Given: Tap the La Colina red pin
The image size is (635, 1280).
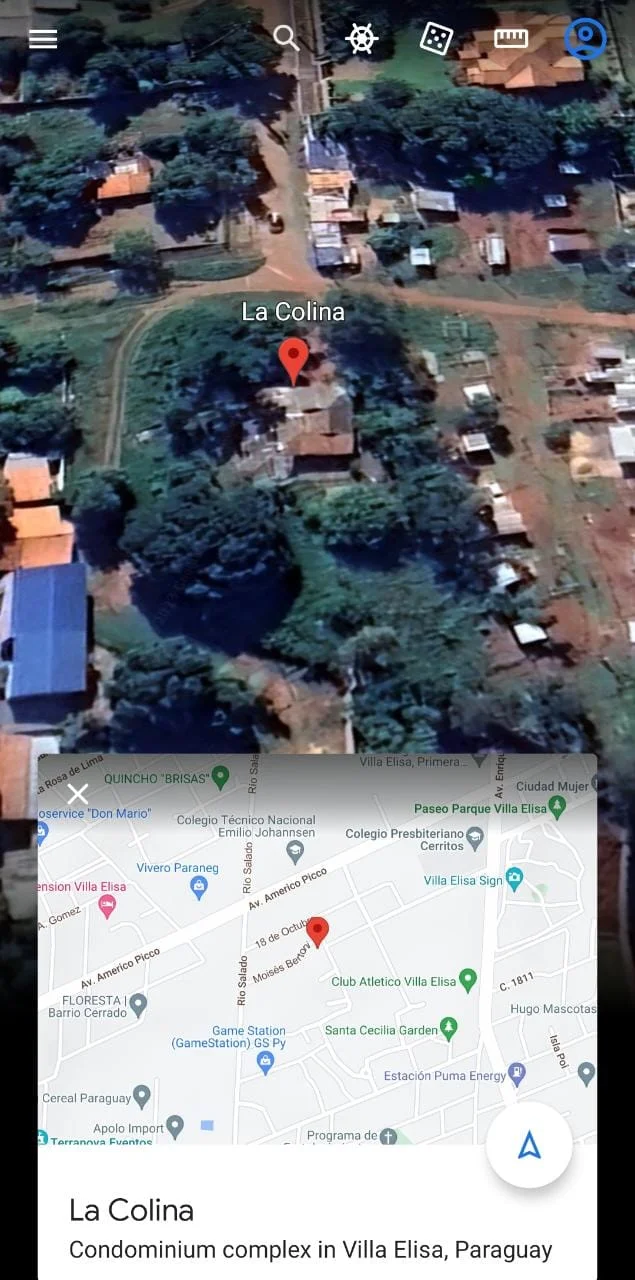Looking at the screenshot, I should (293, 358).
